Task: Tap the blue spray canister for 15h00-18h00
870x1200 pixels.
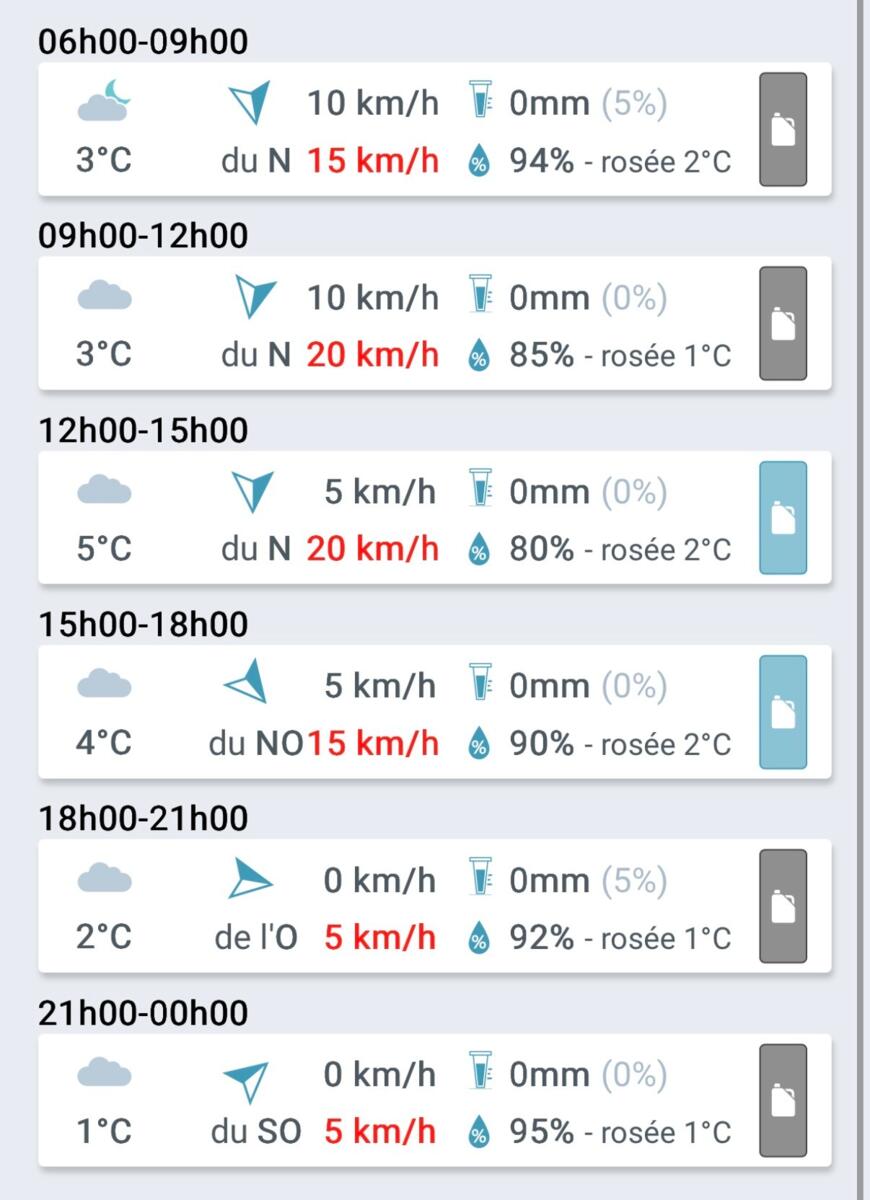Action: tap(783, 712)
